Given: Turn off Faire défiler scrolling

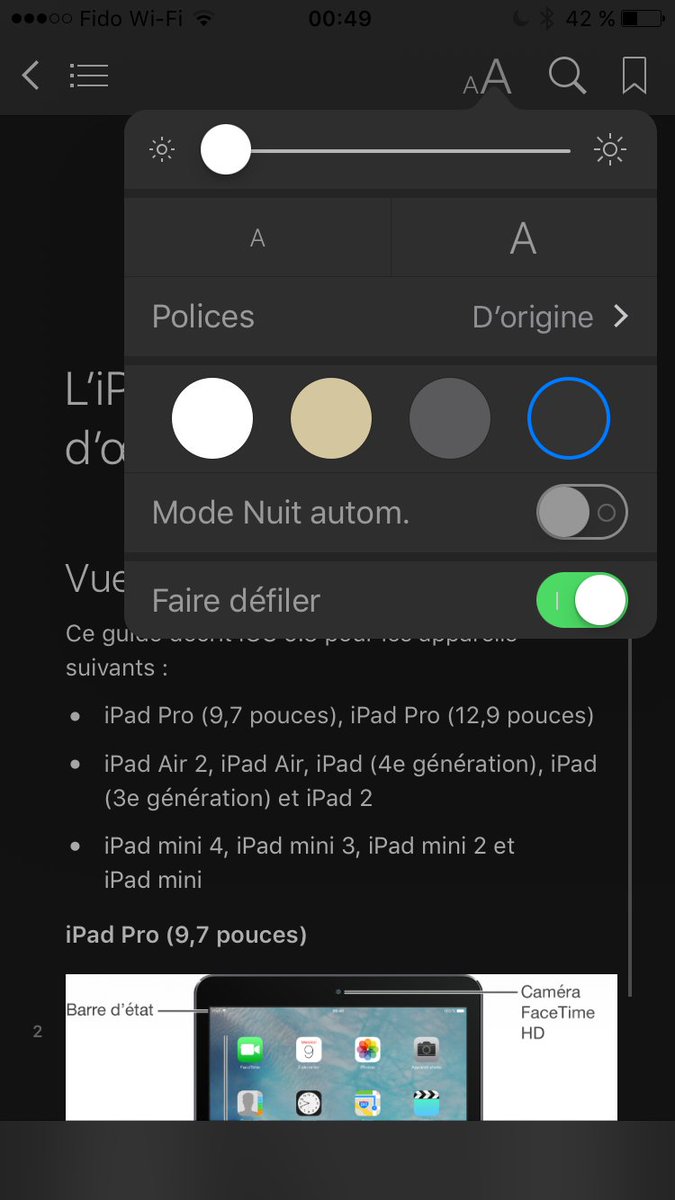Looking at the screenshot, I should (x=582, y=600).
